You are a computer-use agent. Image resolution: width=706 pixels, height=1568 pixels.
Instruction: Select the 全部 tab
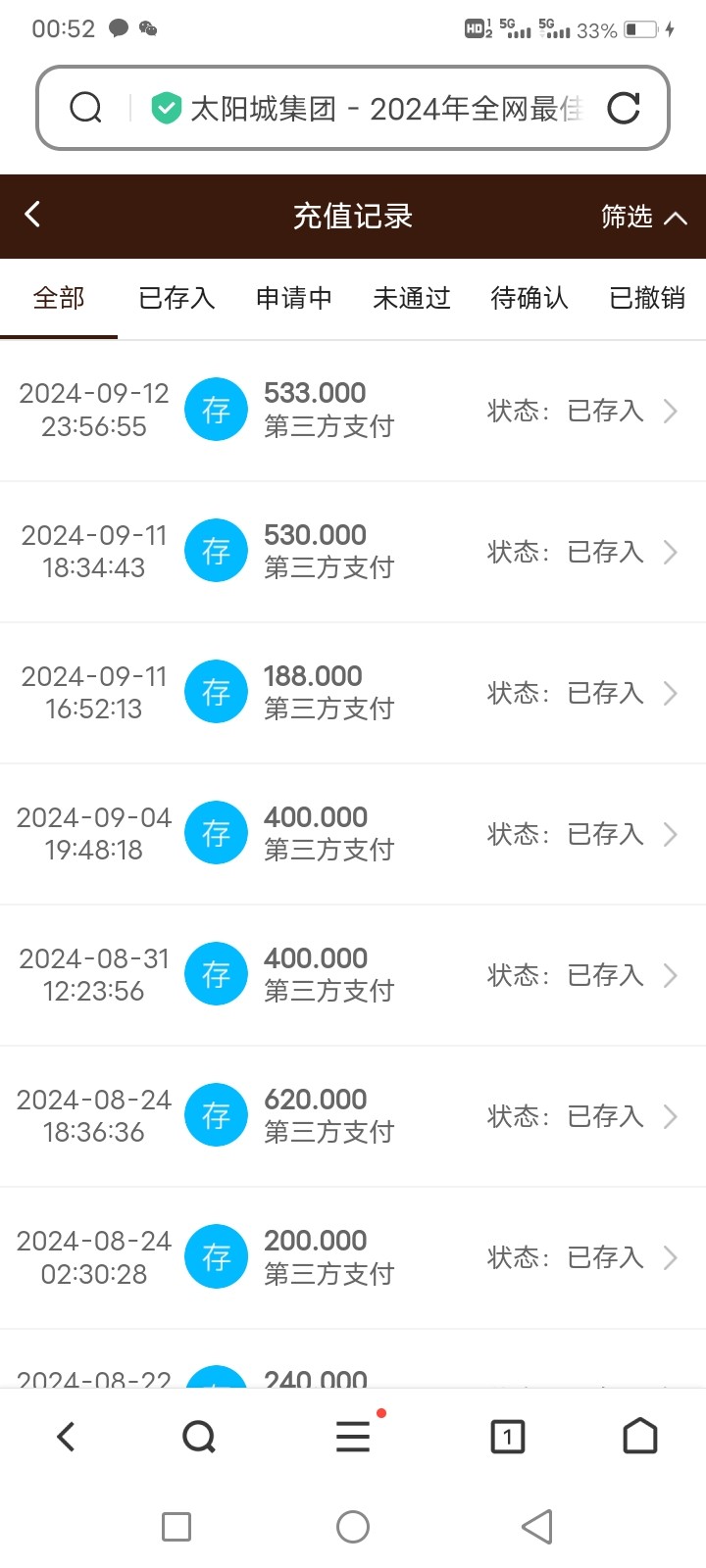tap(59, 298)
